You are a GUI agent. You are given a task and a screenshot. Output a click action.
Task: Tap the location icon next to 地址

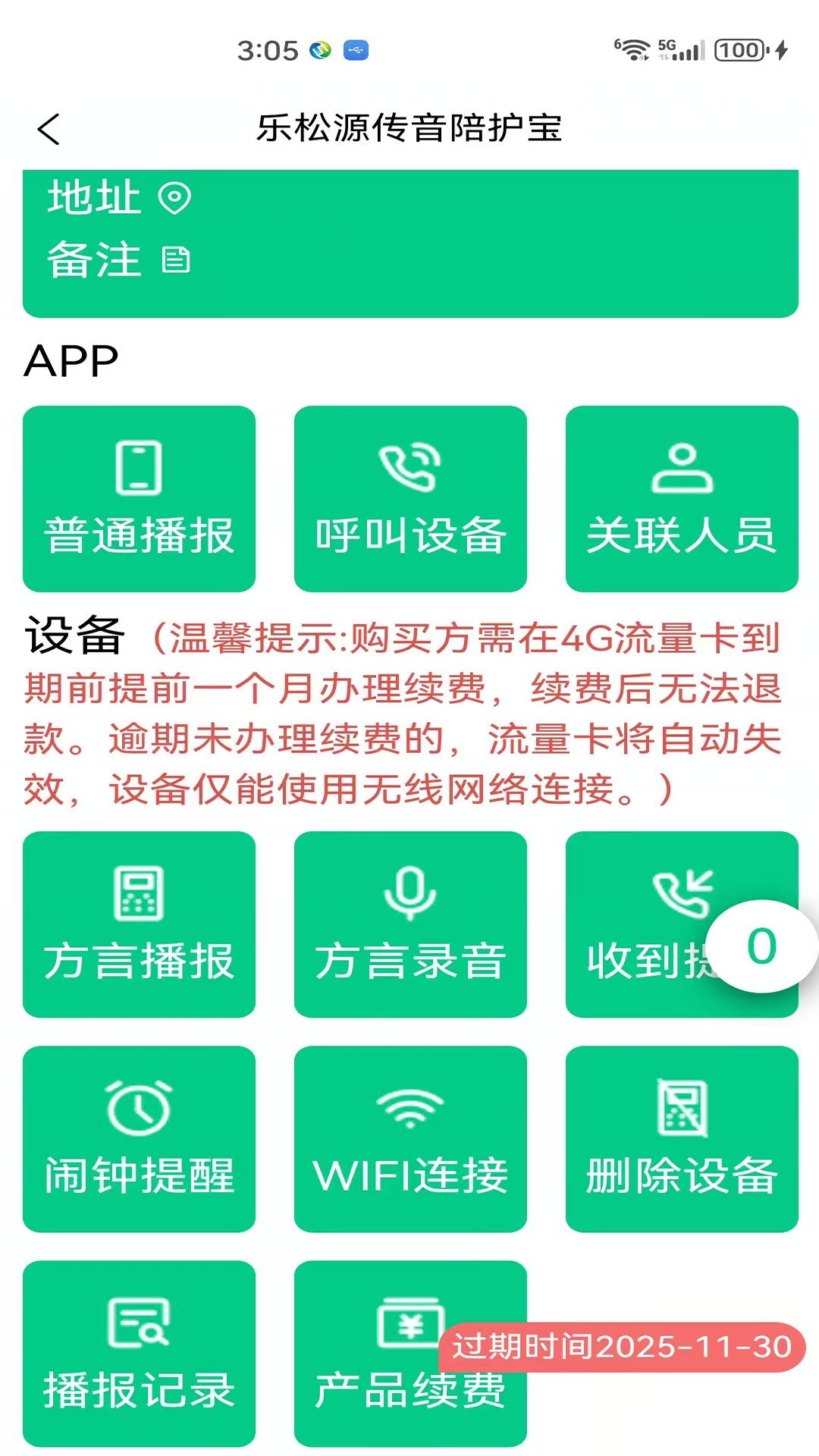(x=174, y=199)
